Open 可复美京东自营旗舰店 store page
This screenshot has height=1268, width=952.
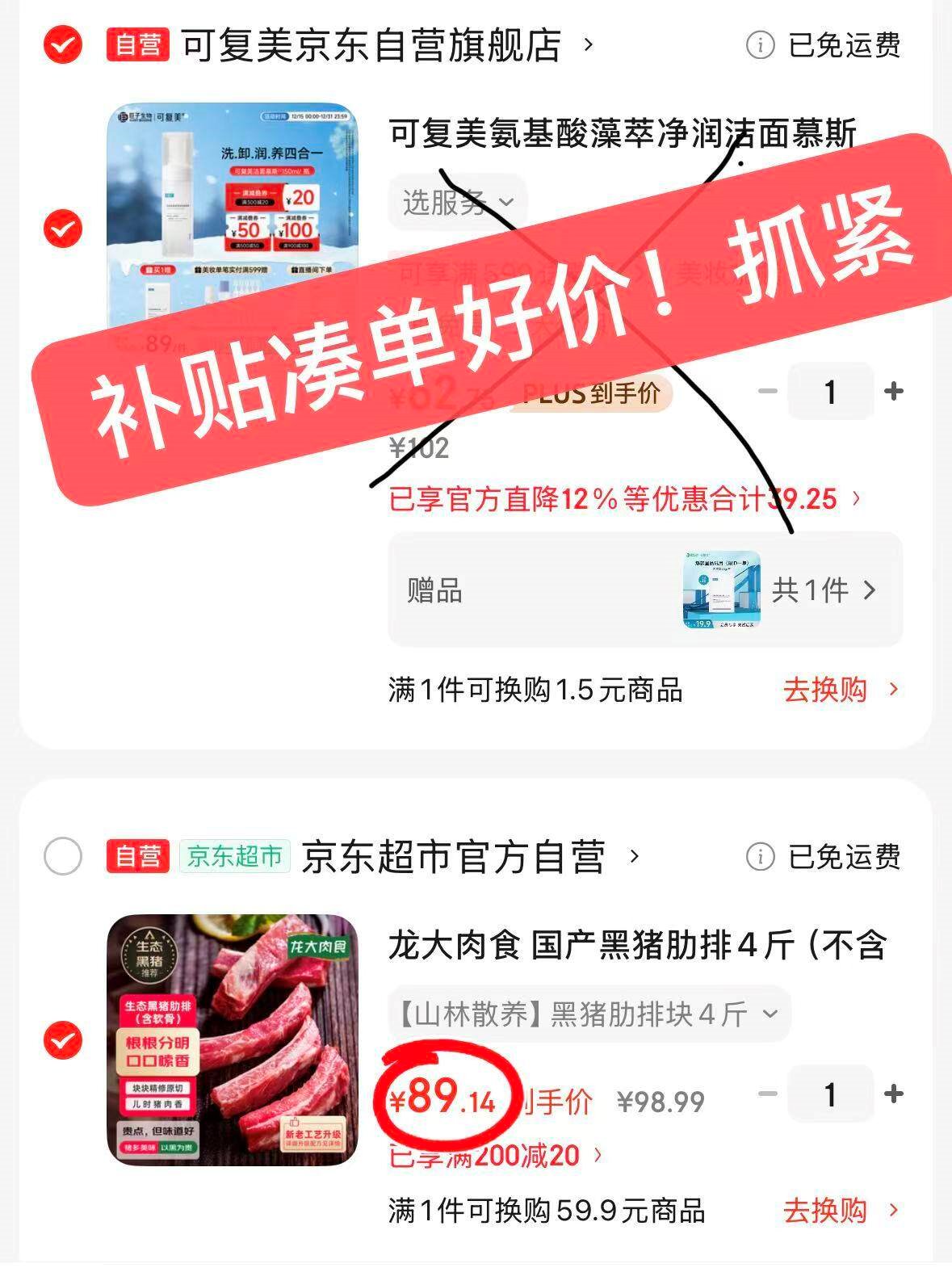click(x=371, y=45)
